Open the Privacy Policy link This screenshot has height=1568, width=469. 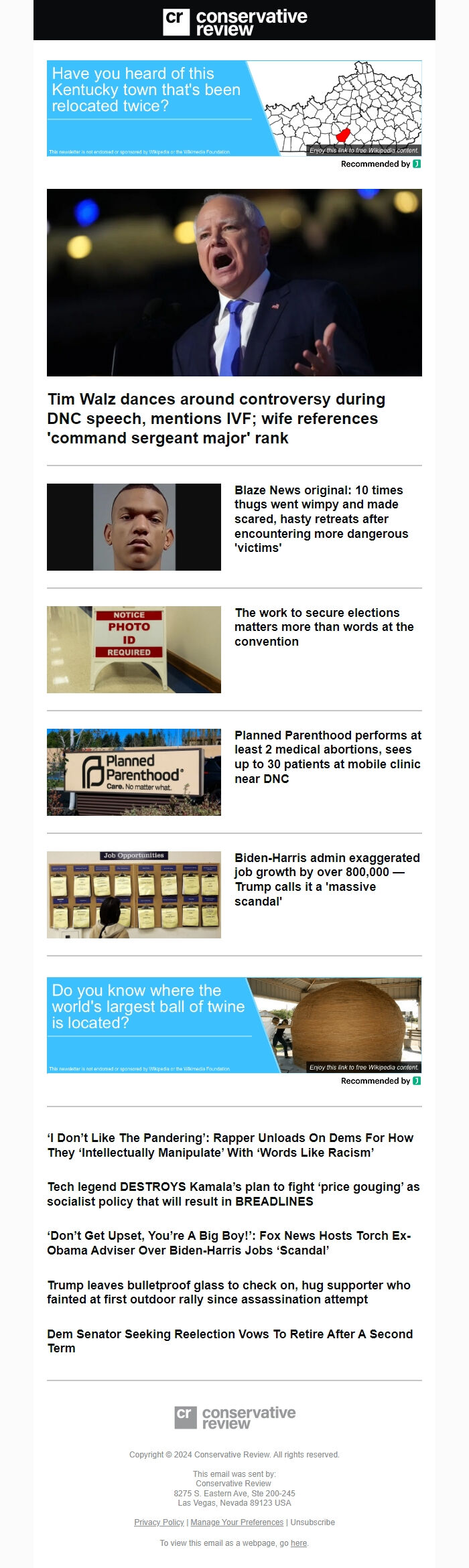coord(159,1522)
